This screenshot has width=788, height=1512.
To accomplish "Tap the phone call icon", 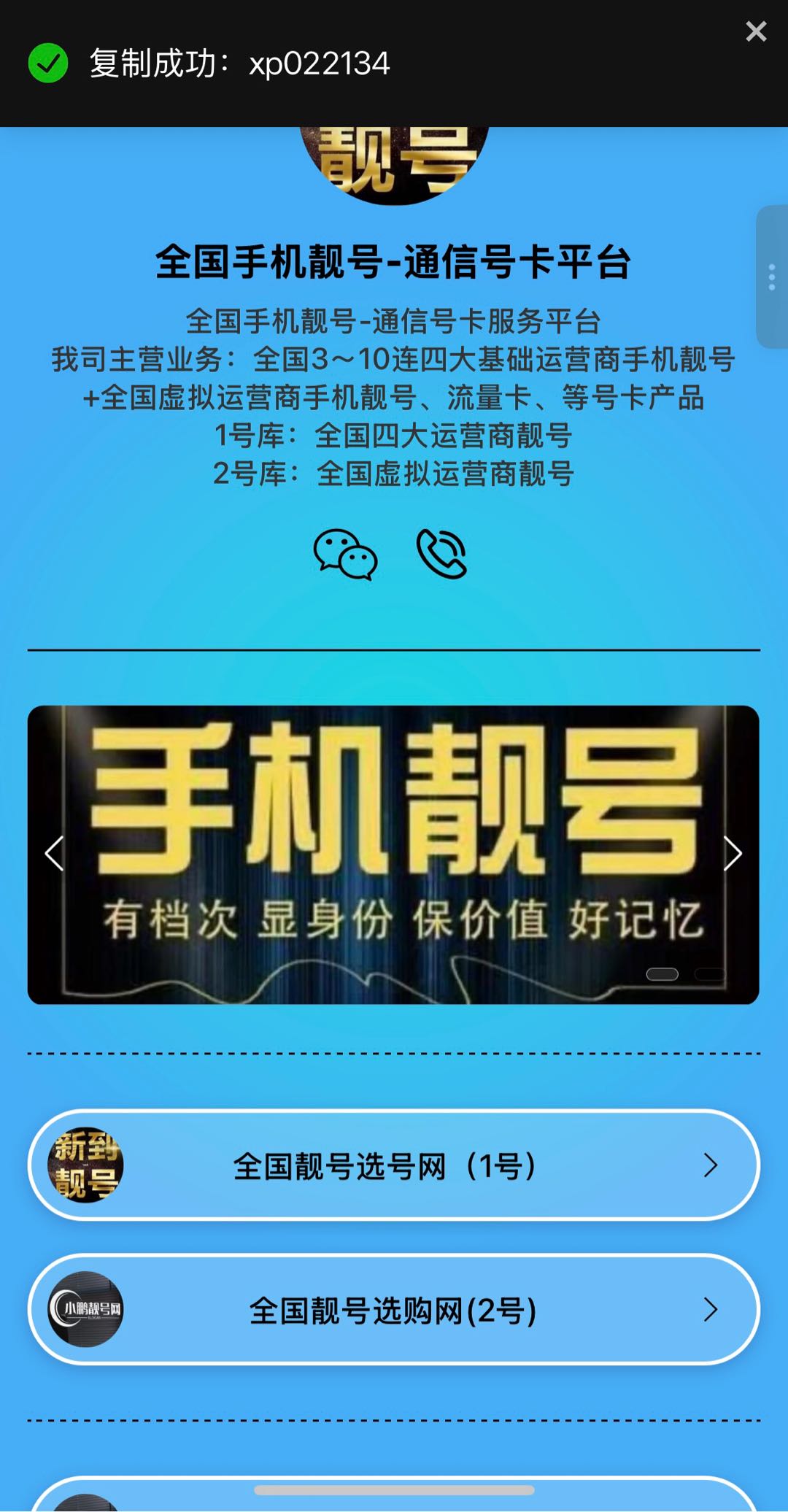I will (441, 555).
